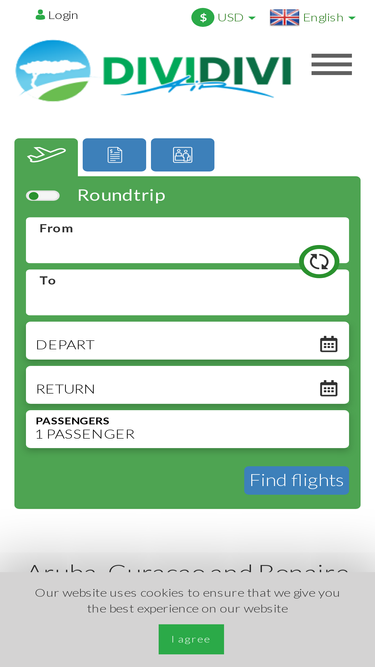The height and width of the screenshot is (667, 375).
Task: Swap From and To airports
Action: [319, 262]
